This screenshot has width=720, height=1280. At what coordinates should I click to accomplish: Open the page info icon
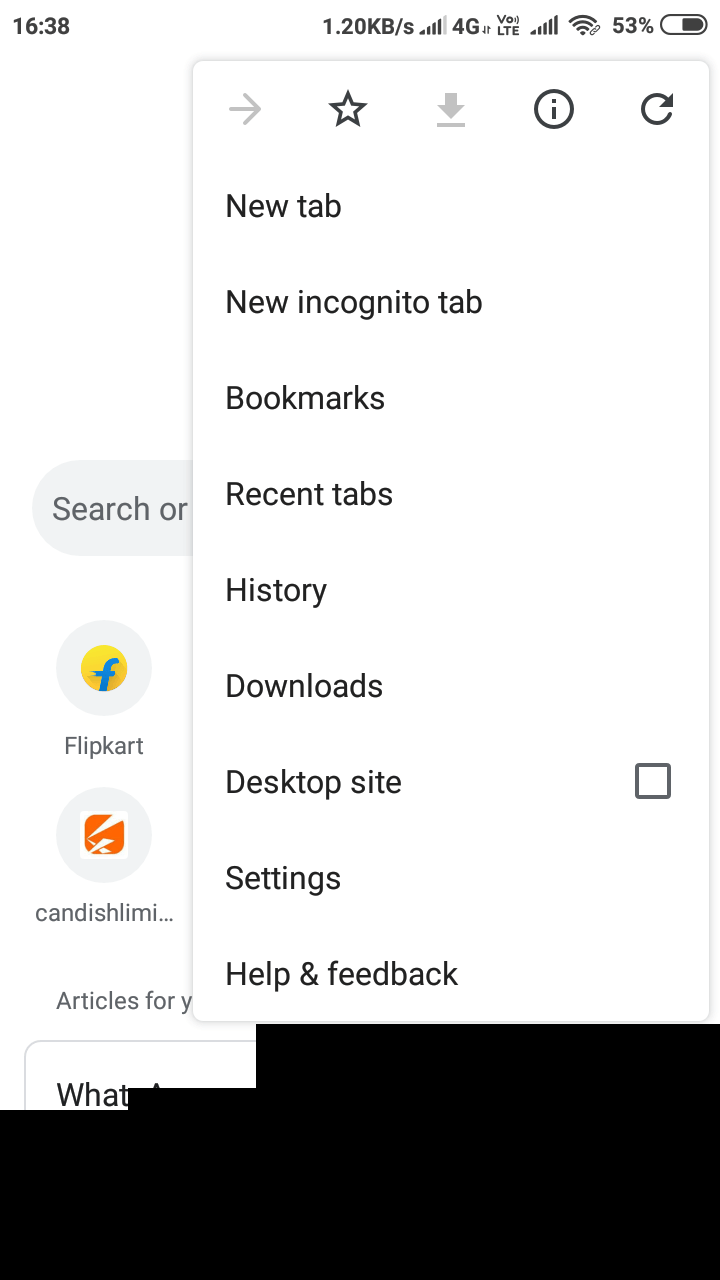pyautogui.click(x=554, y=109)
